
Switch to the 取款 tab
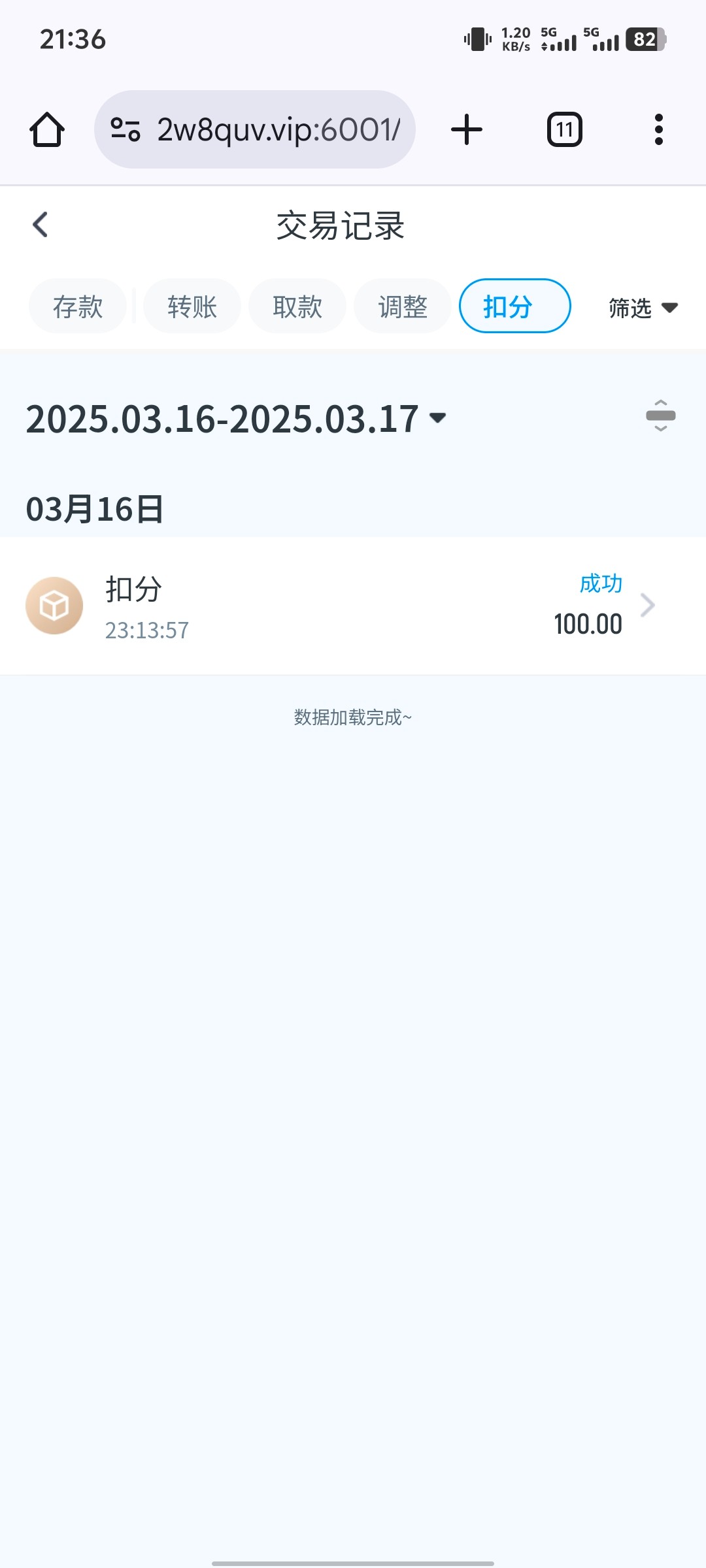pyautogui.click(x=297, y=306)
